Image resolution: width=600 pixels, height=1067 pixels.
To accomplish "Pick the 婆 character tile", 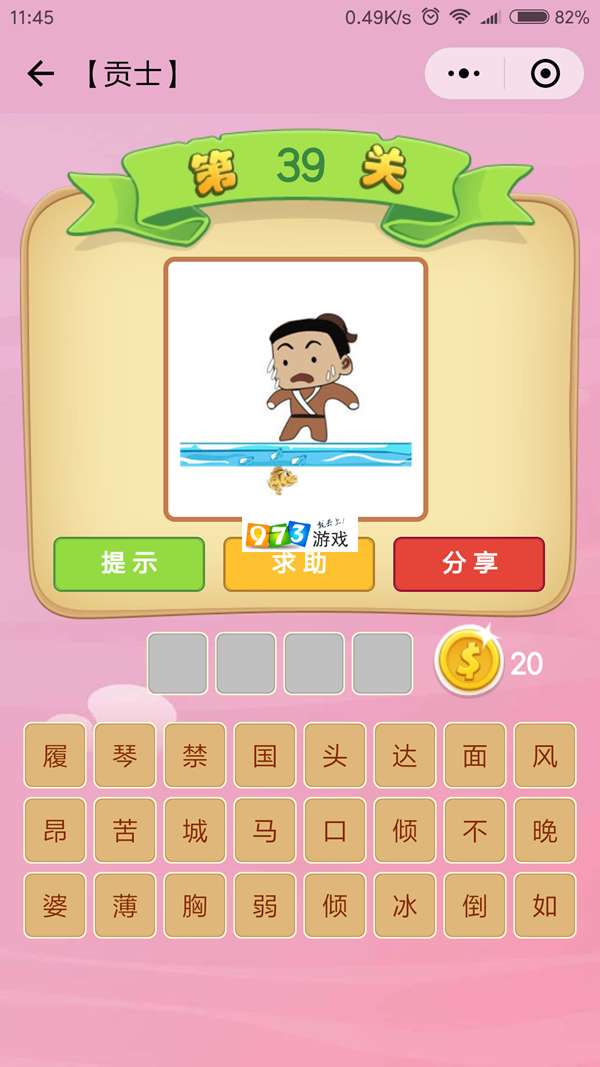I will [55, 906].
